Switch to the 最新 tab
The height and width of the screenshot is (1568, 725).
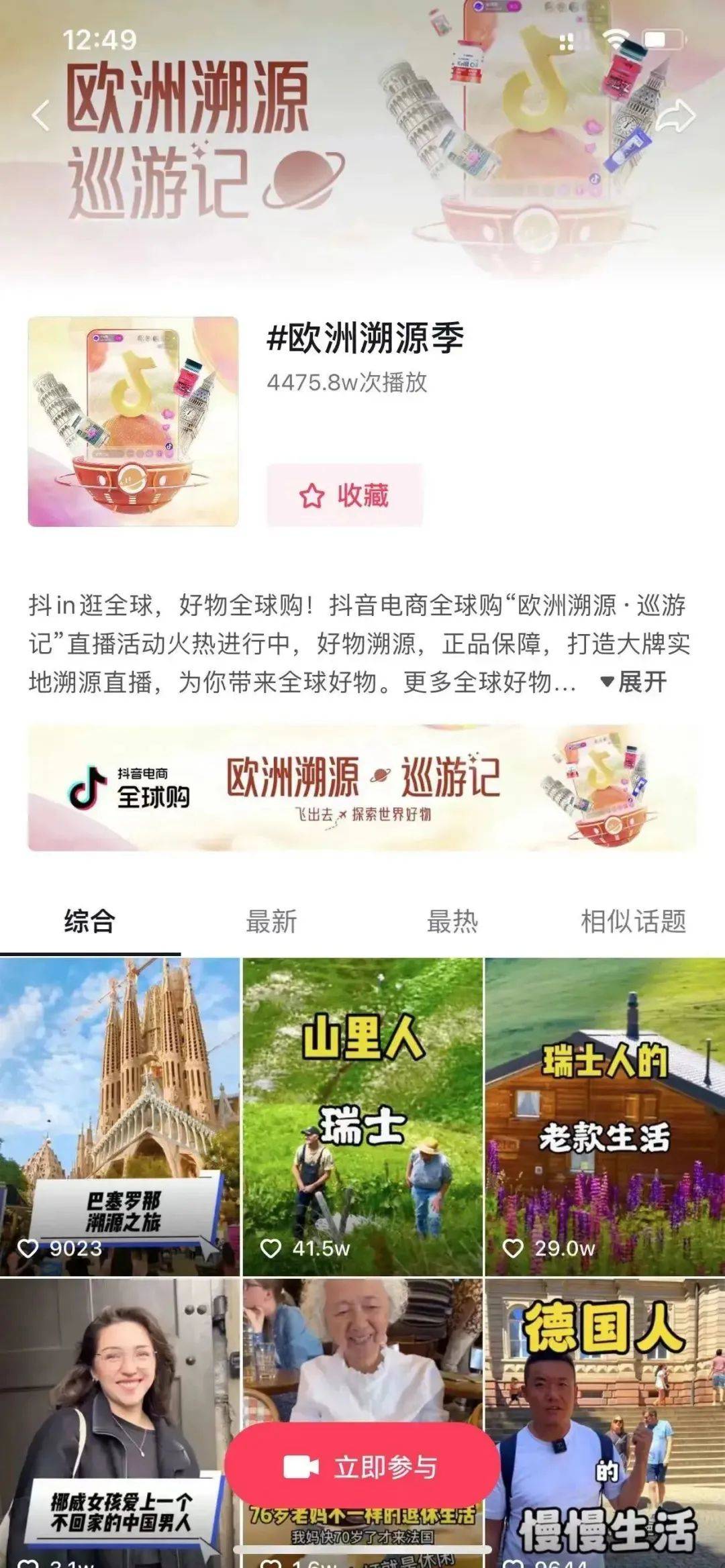click(271, 921)
